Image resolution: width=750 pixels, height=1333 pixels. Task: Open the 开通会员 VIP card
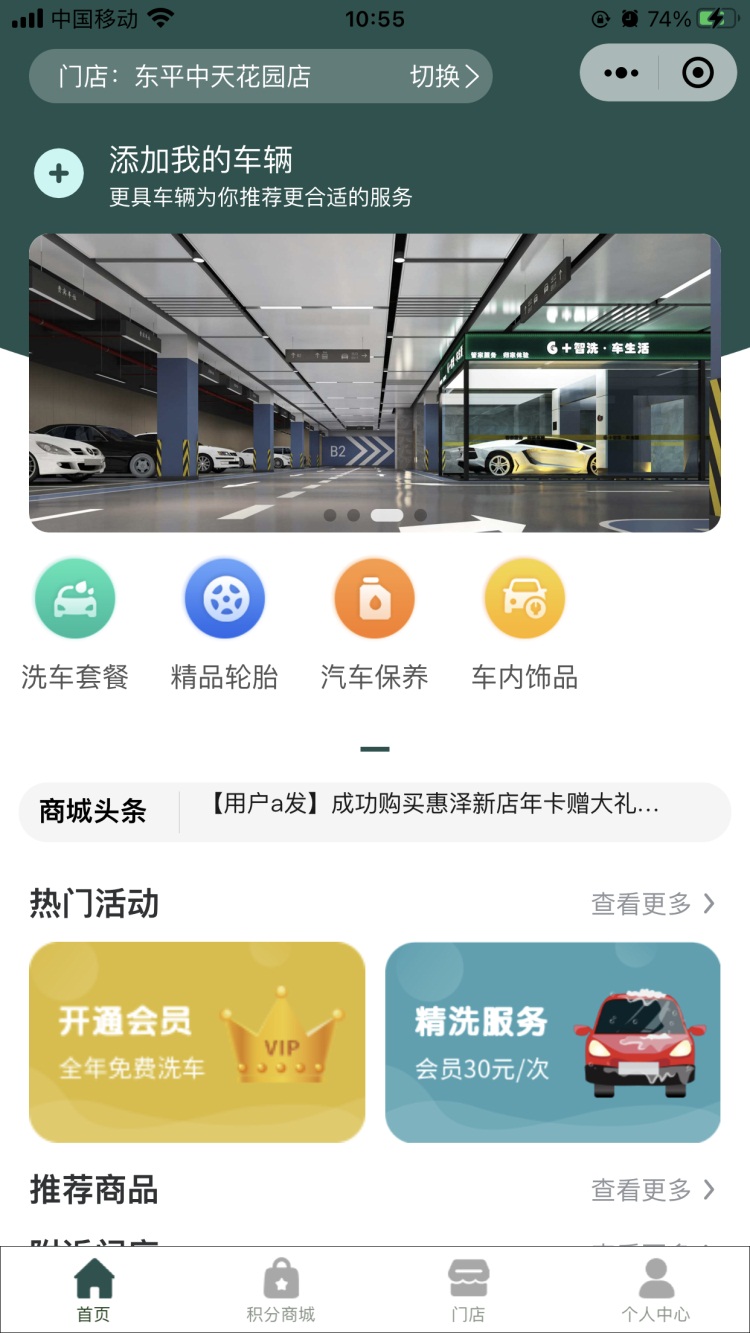tap(197, 1042)
